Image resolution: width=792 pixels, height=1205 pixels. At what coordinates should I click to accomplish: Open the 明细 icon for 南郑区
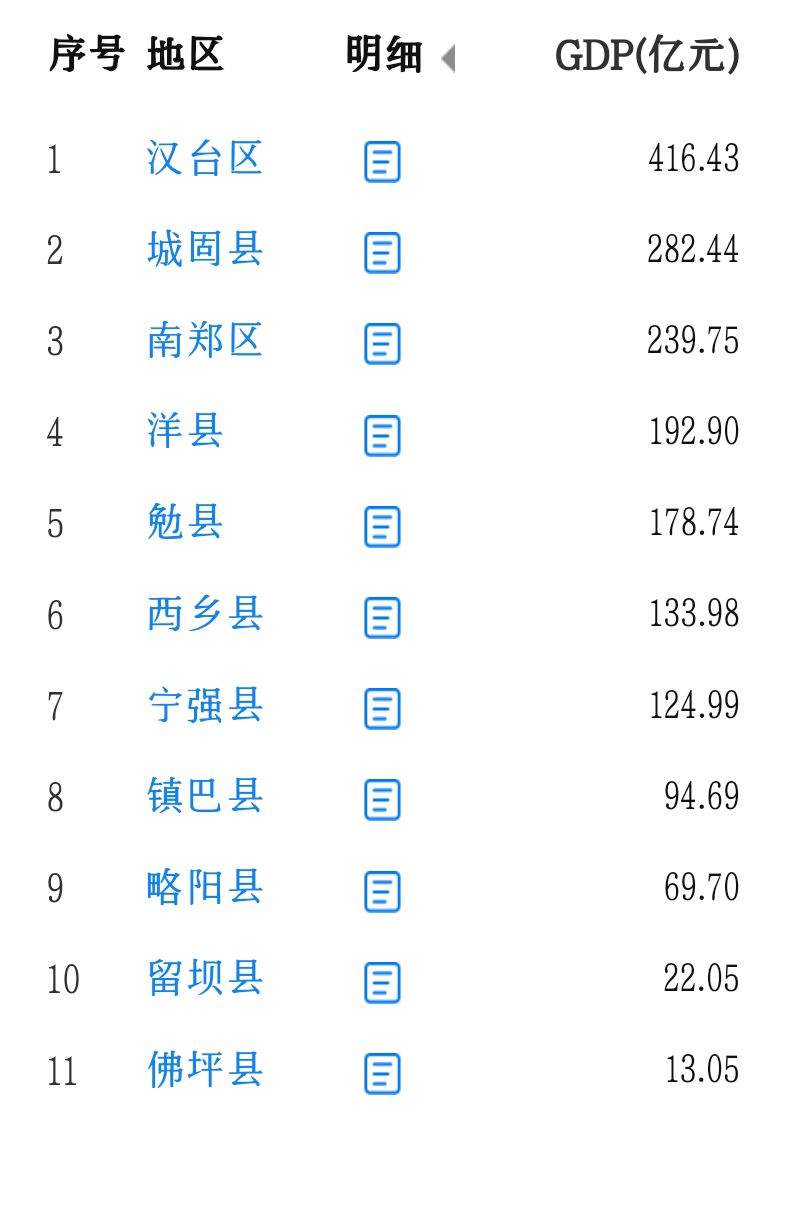(x=382, y=343)
